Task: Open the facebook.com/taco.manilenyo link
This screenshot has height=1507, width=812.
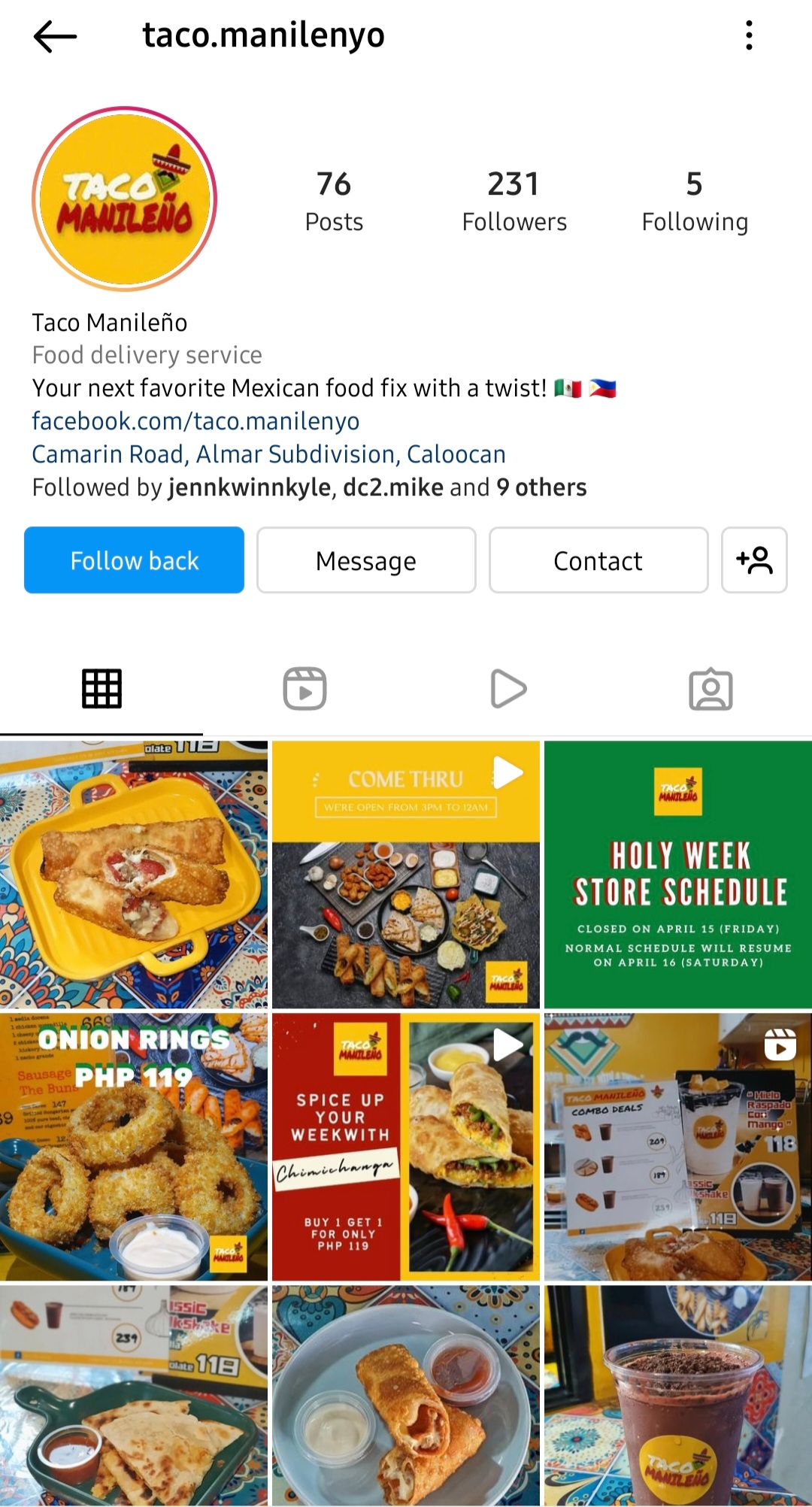Action: [x=195, y=421]
